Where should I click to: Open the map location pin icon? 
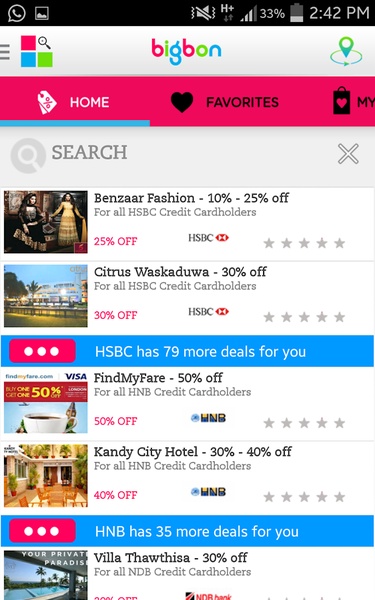(346, 51)
